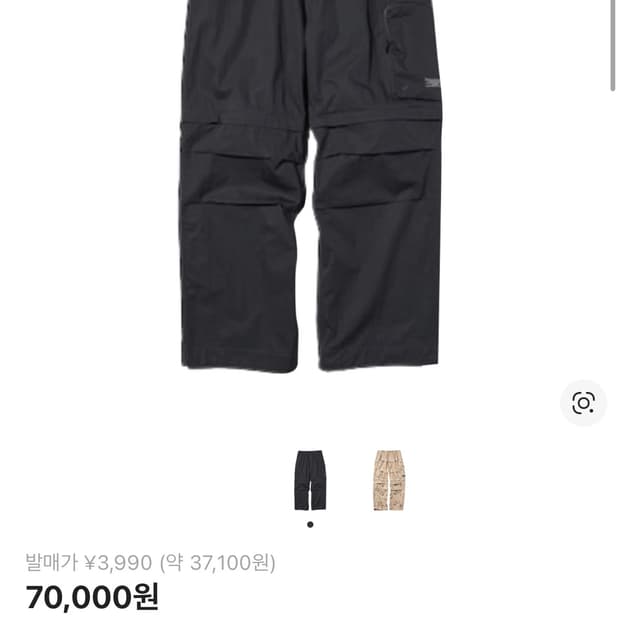
Task: Open the main black pants product image
Action: [310, 190]
